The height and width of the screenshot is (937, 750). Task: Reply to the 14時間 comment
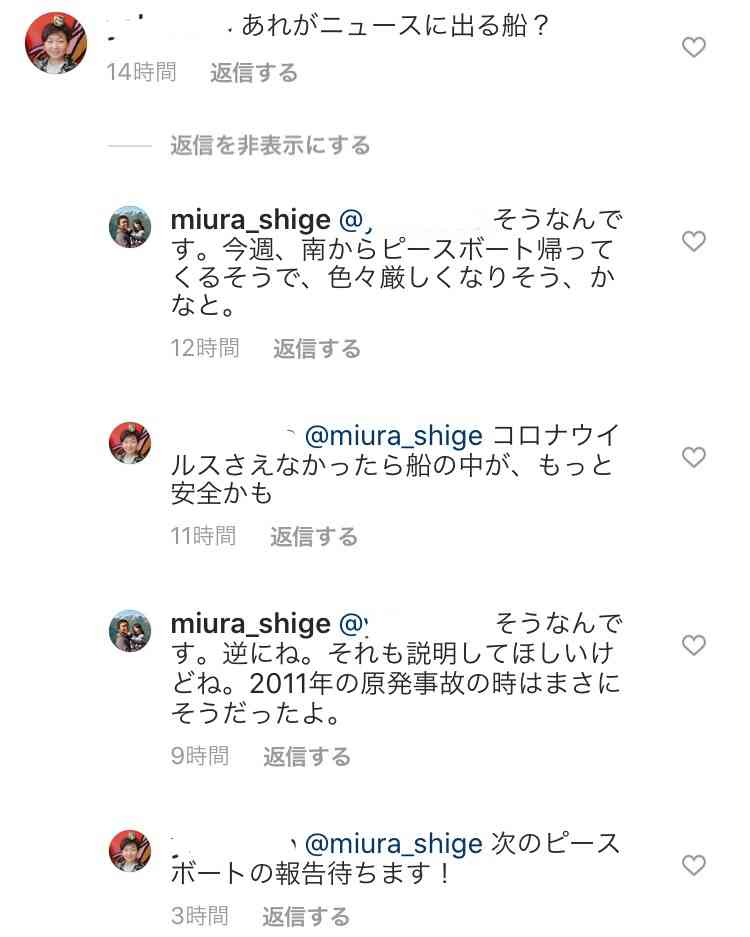tap(254, 72)
